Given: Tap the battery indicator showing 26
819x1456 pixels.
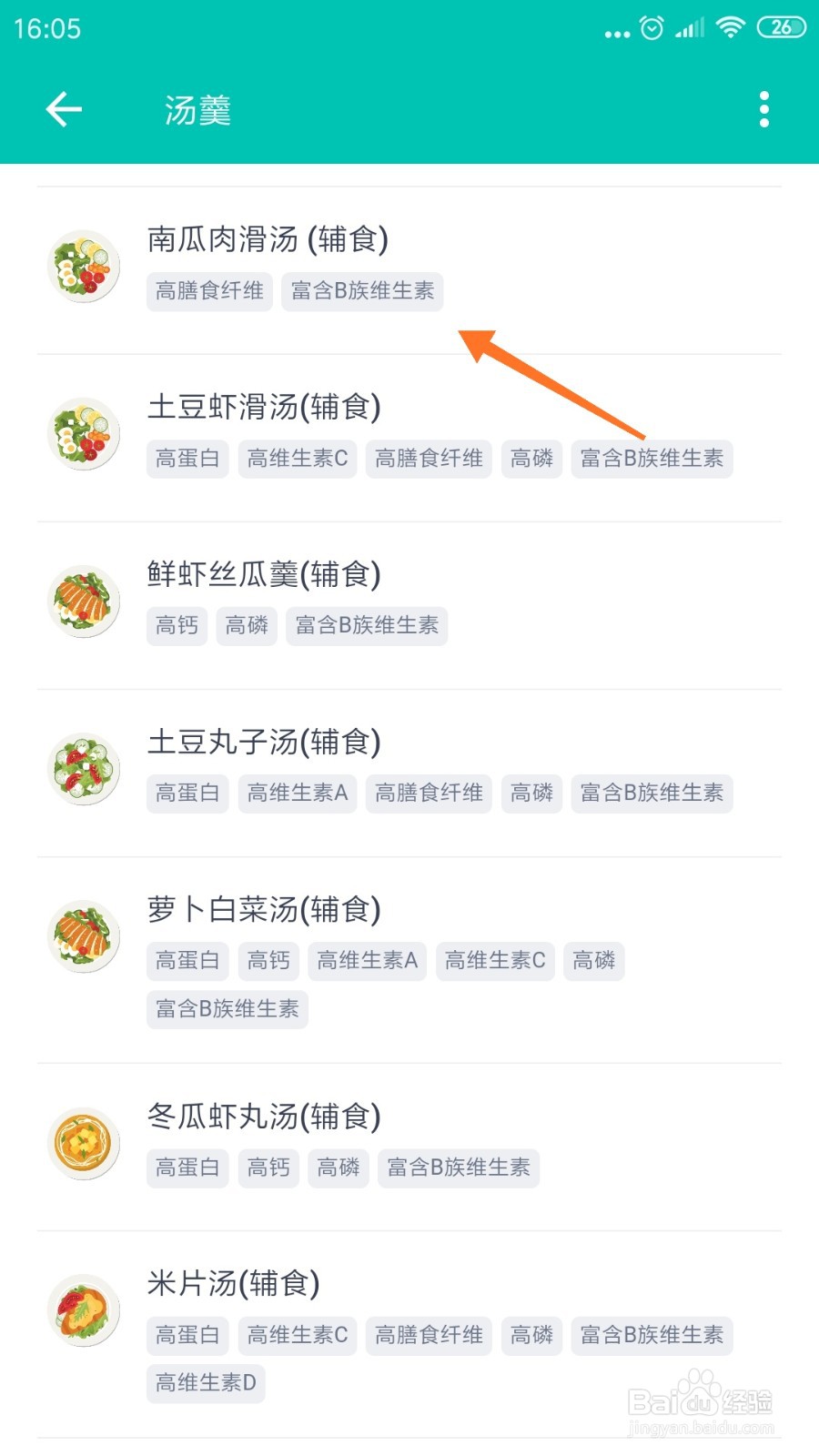Looking at the screenshot, I should 779,27.
